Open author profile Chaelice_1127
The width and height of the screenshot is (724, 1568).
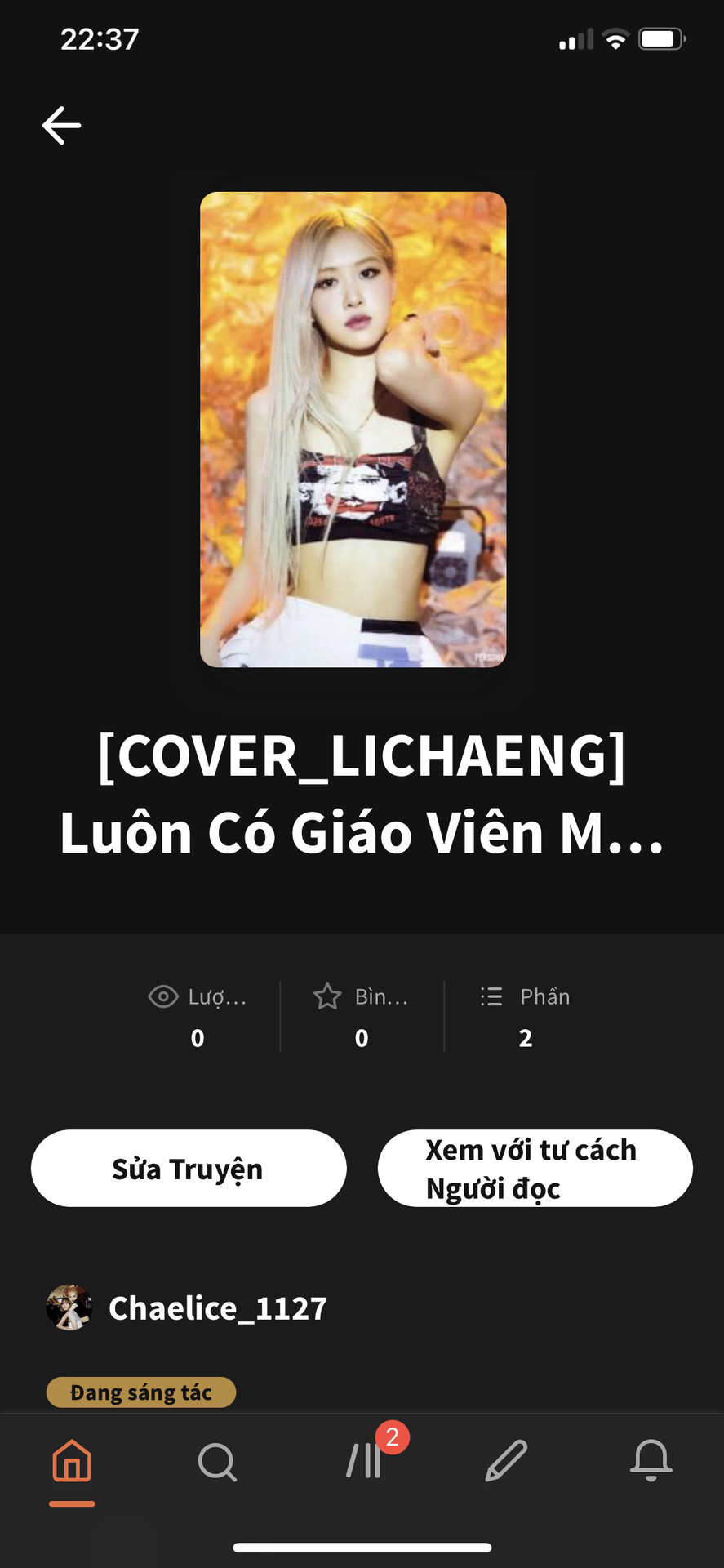(x=218, y=1308)
